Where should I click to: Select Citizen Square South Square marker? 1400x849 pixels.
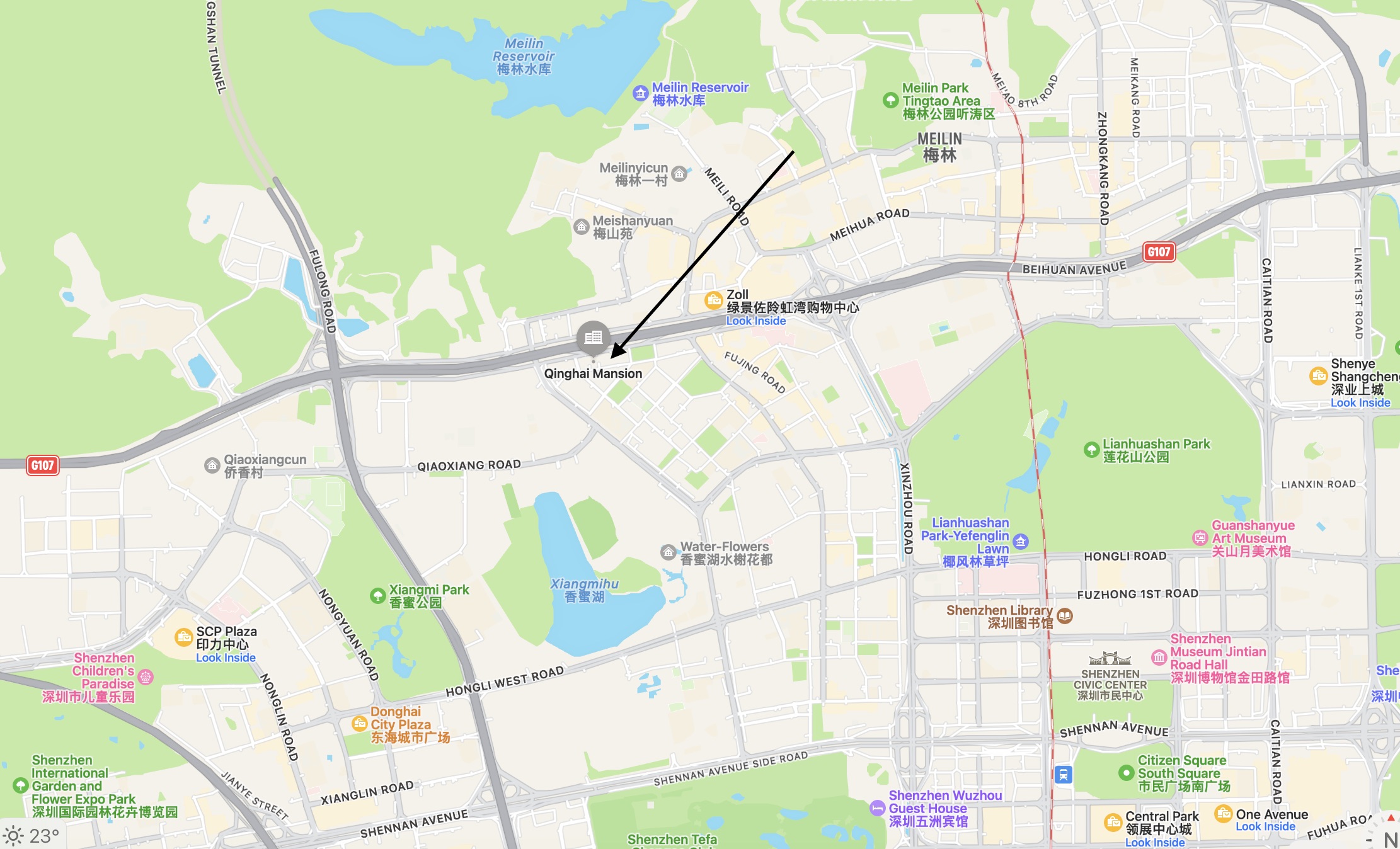coord(1126,773)
